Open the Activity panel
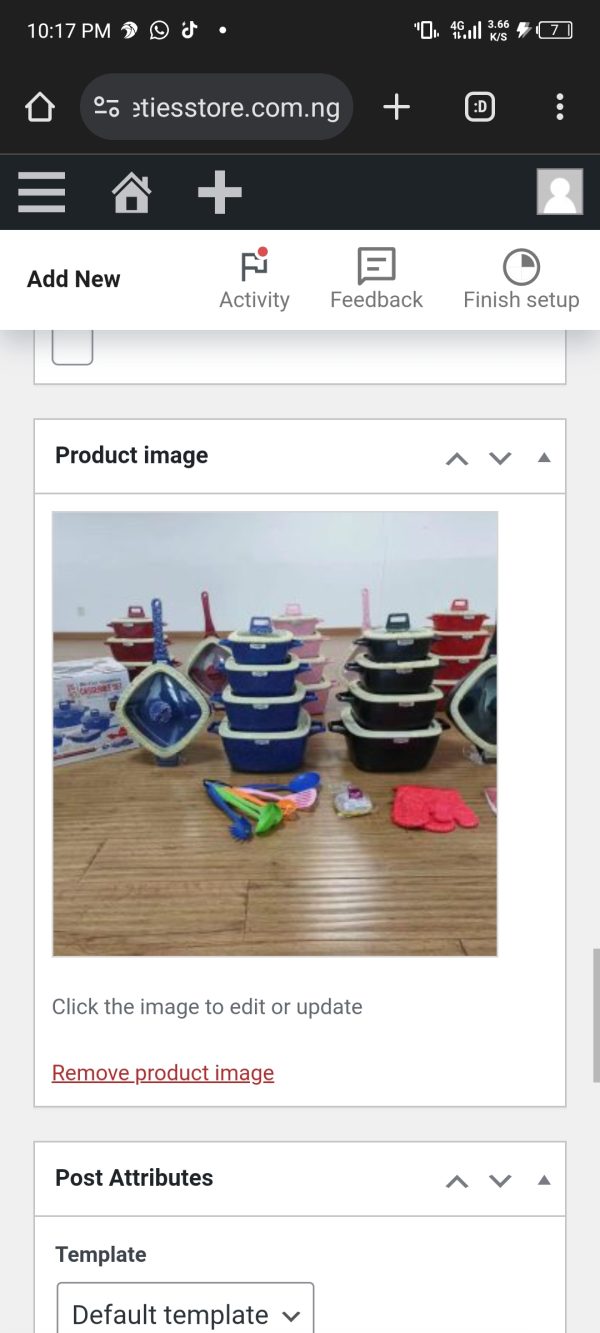 [x=254, y=280]
